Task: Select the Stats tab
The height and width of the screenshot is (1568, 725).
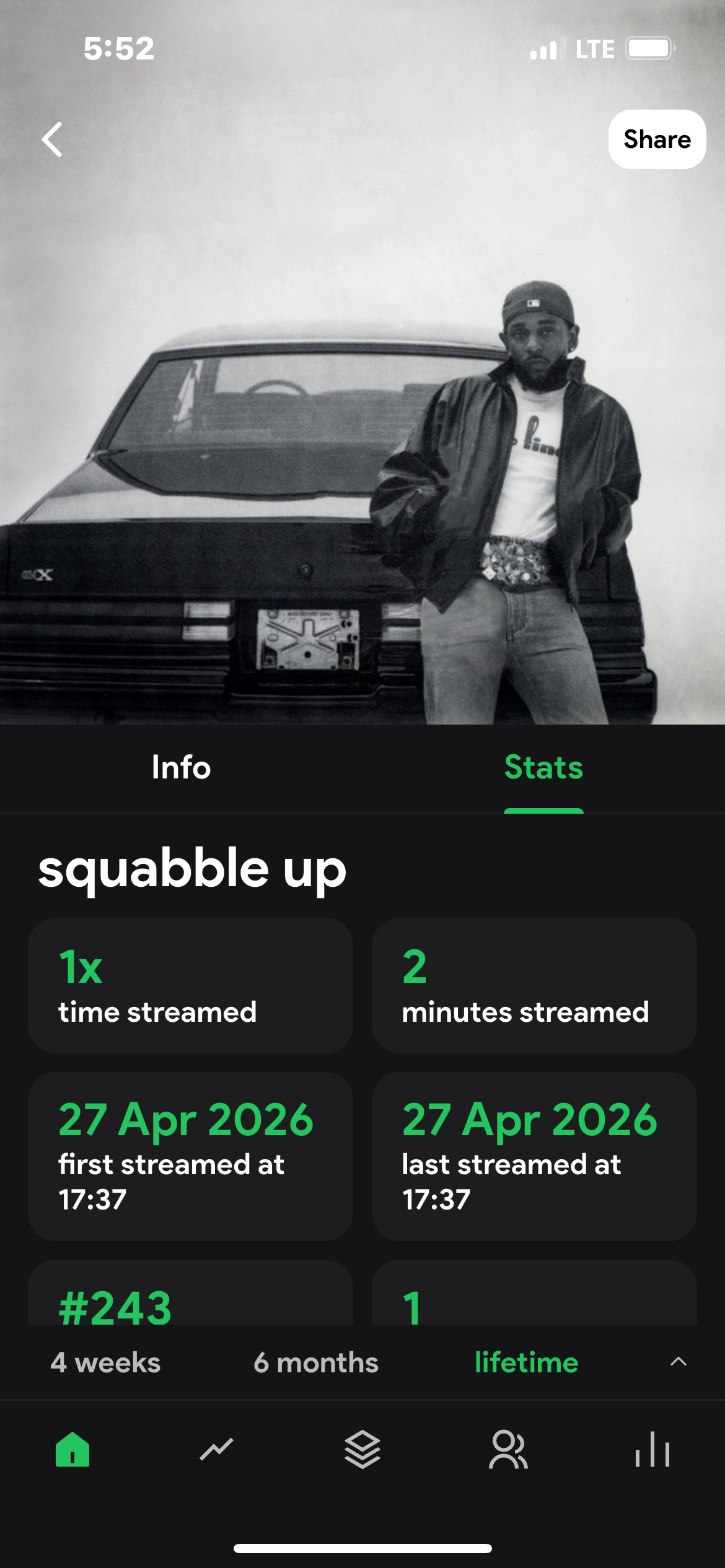Action: pyautogui.click(x=543, y=768)
